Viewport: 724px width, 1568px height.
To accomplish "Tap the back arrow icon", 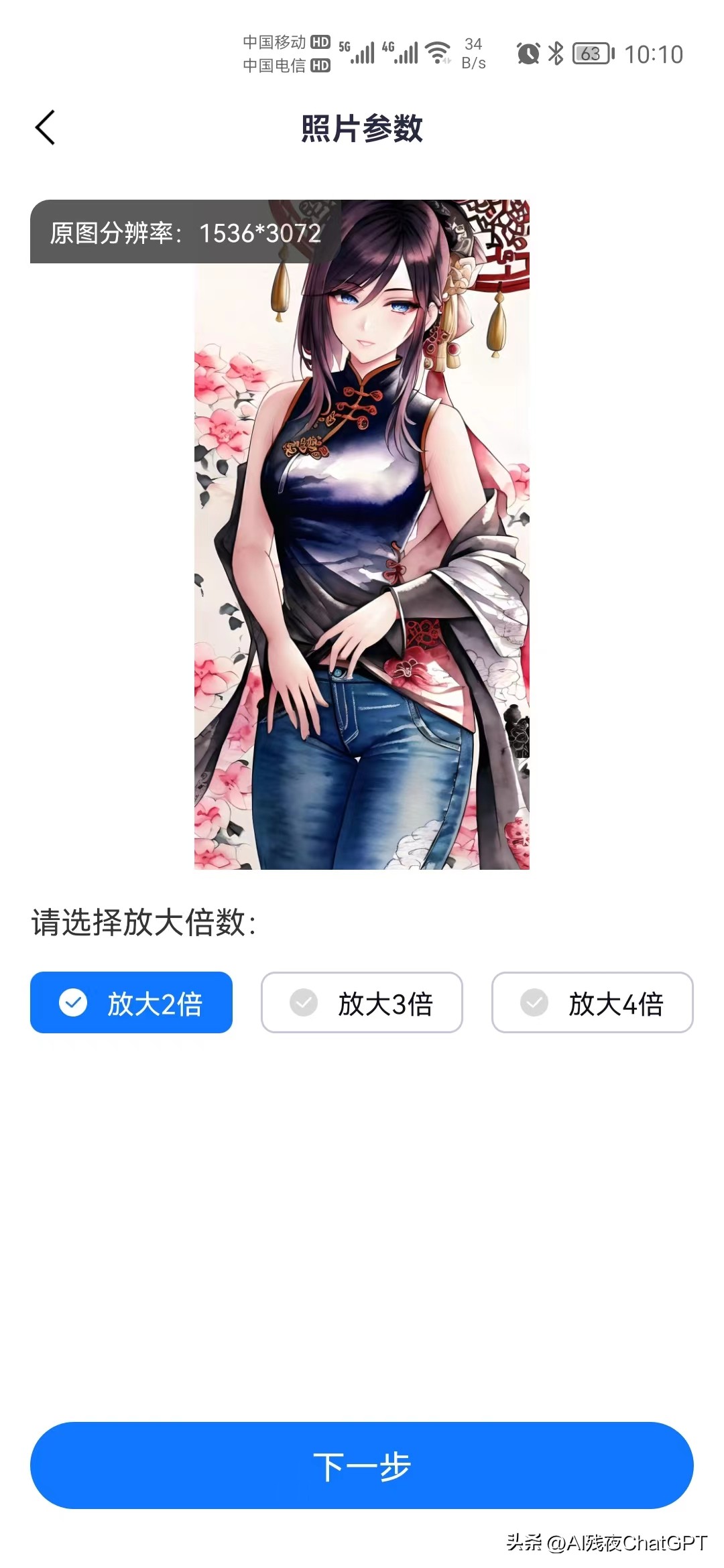I will click(x=45, y=127).
